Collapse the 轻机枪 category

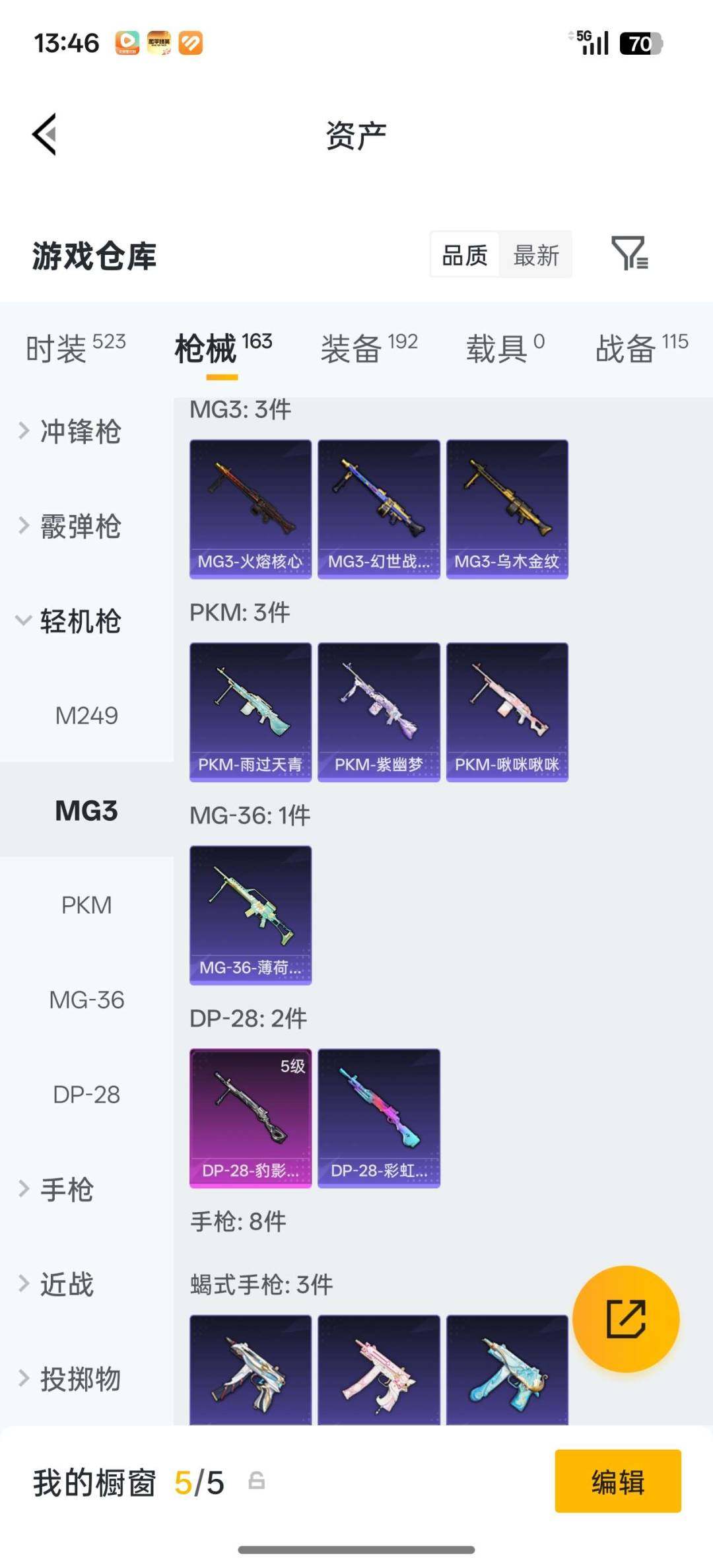tap(79, 621)
